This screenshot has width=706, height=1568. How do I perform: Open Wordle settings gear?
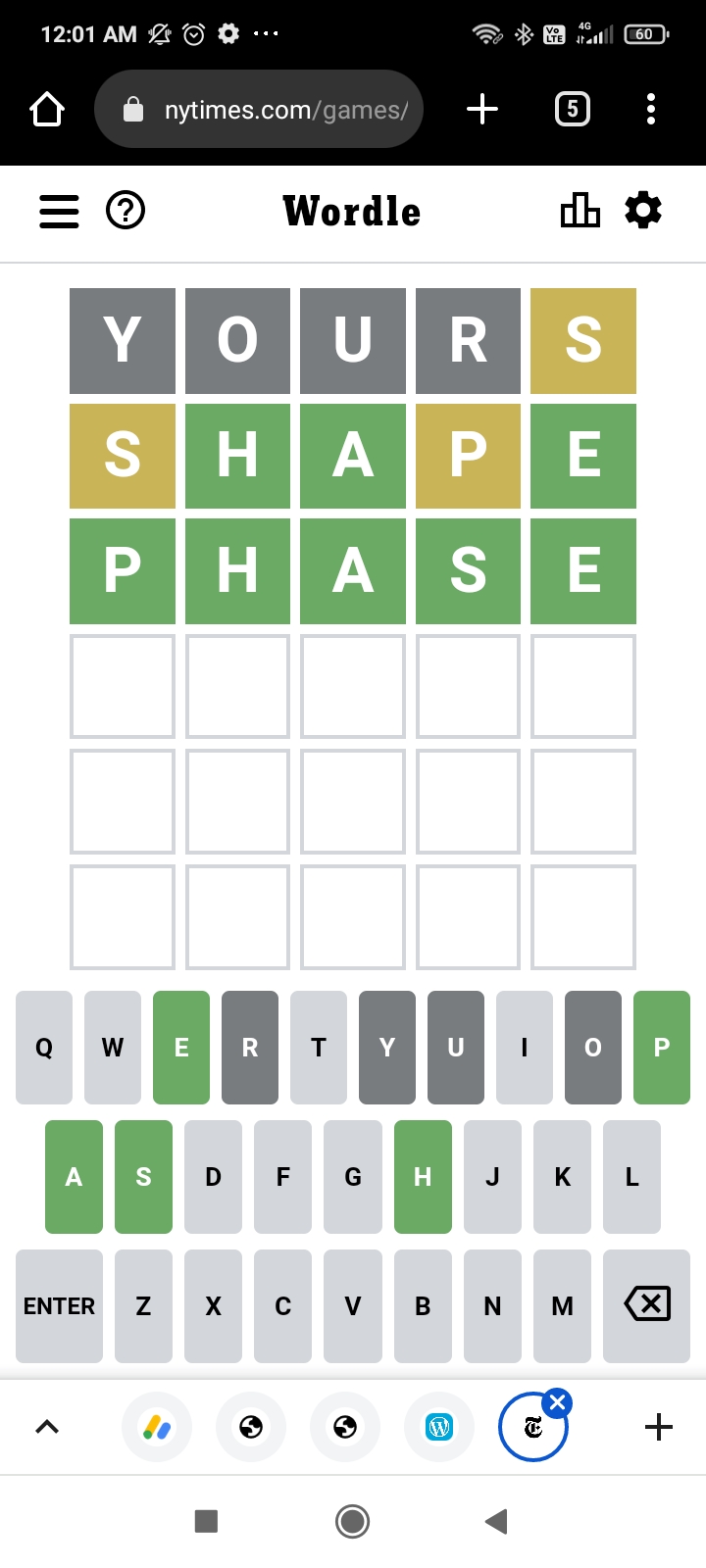[643, 210]
